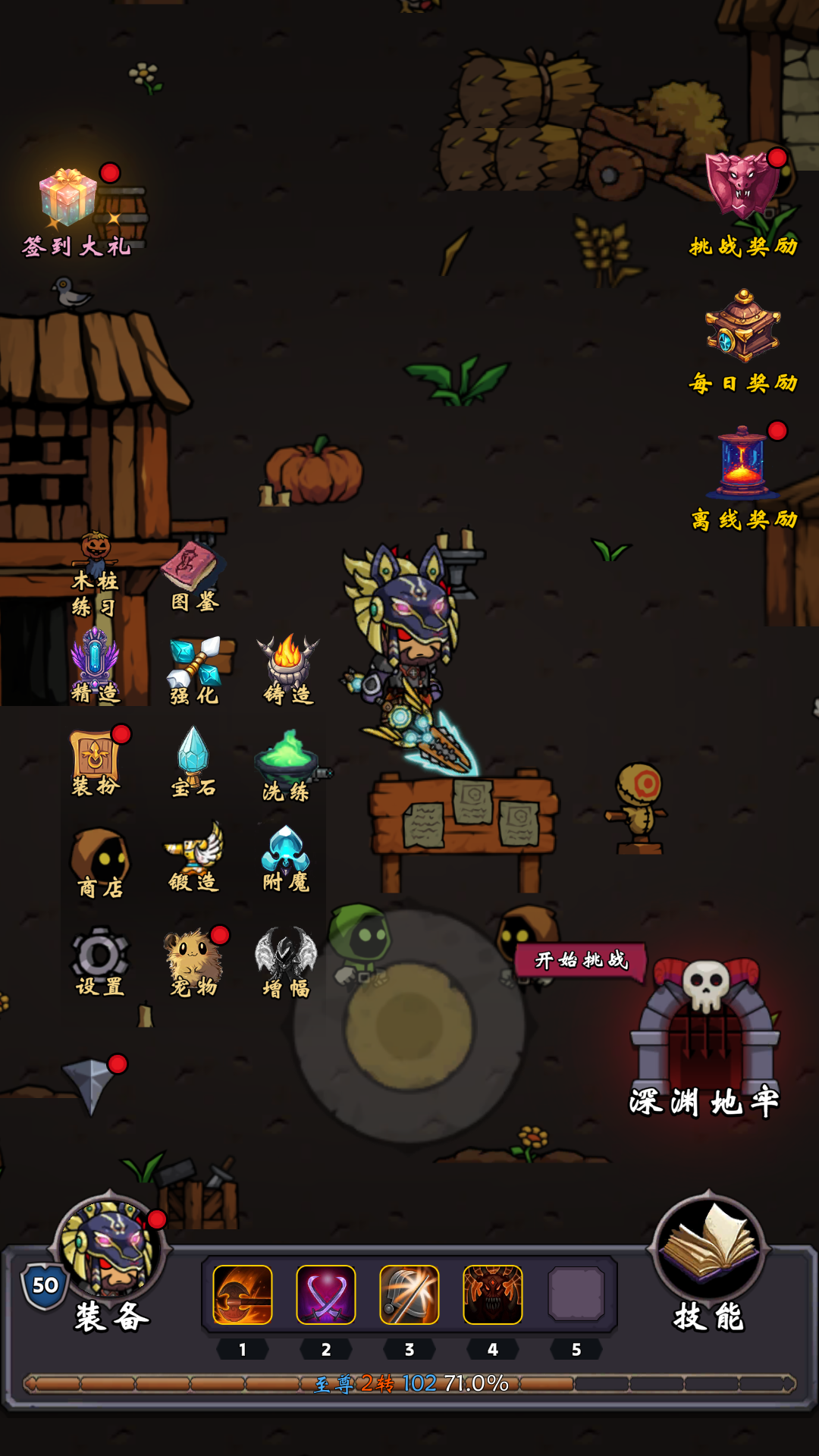Viewport: 819px width, 1456px height.
Task: Open 装扮 costume menu
Action: (x=96, y=761)
